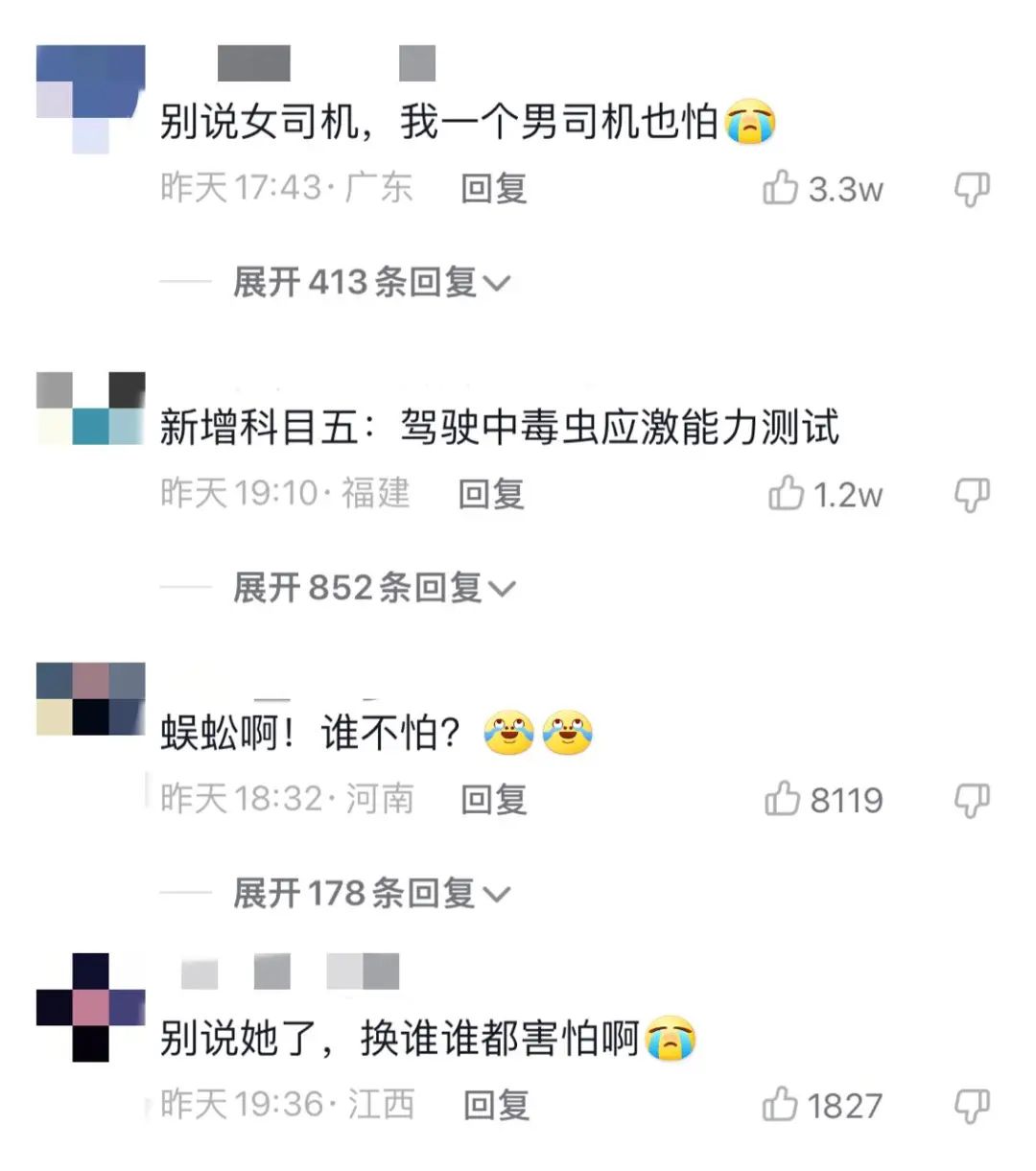Open the avatar of the 广东 commenter
This screenshot has width=1036, height=1171.
pos(91,97)
